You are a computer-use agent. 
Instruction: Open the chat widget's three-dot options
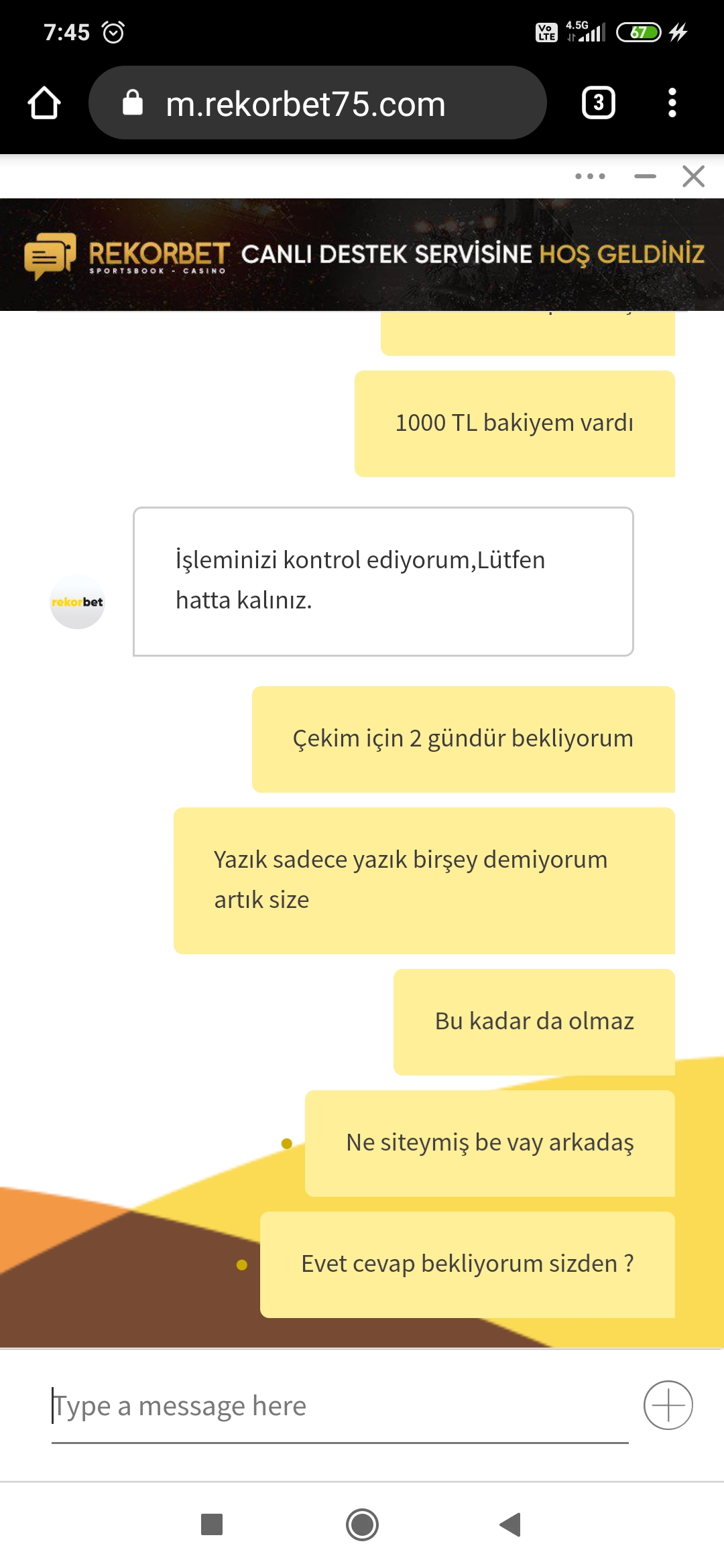coord(590,176)
